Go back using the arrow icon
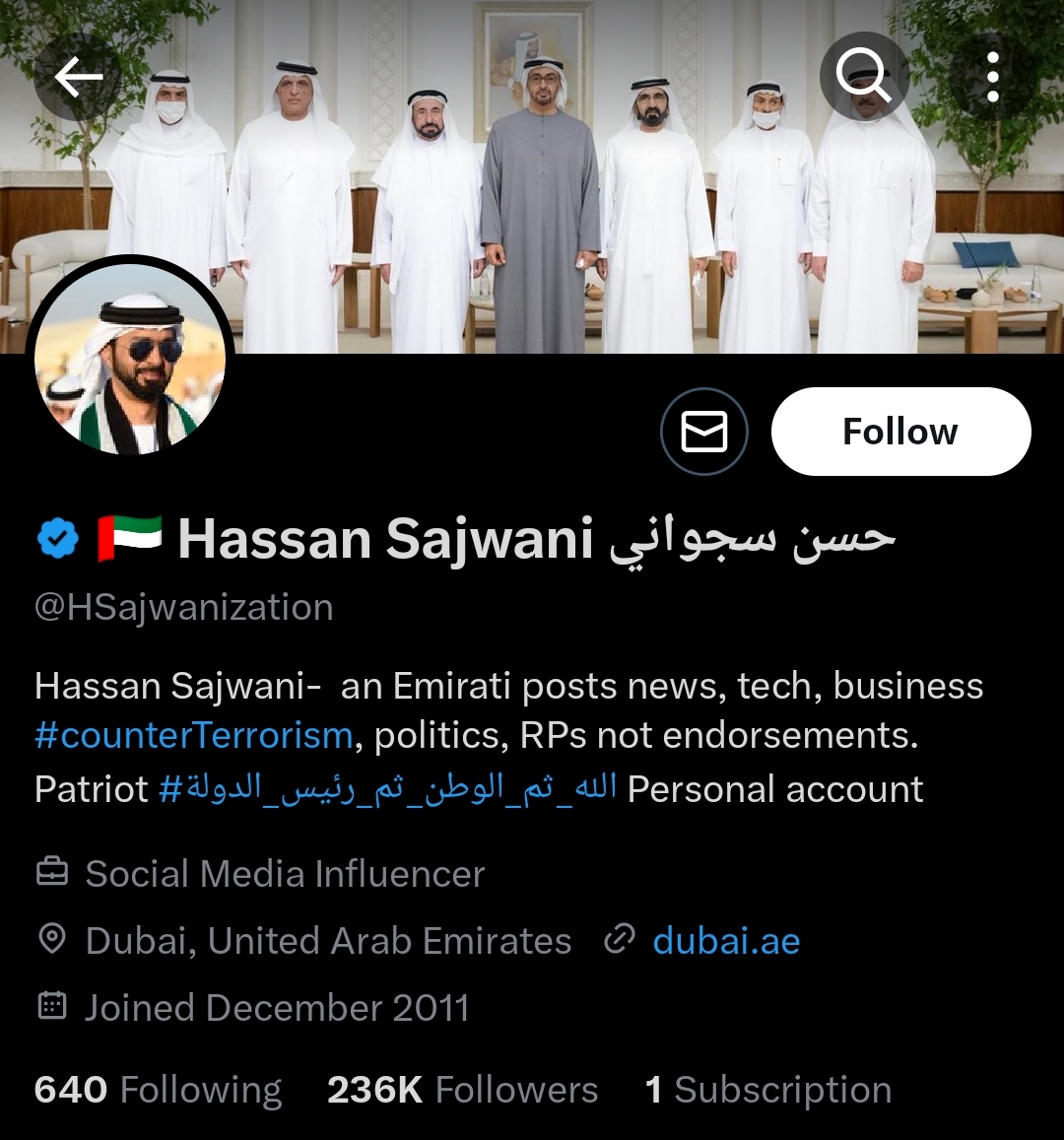The image size is (1064, 1140). [x=79, y=77]
